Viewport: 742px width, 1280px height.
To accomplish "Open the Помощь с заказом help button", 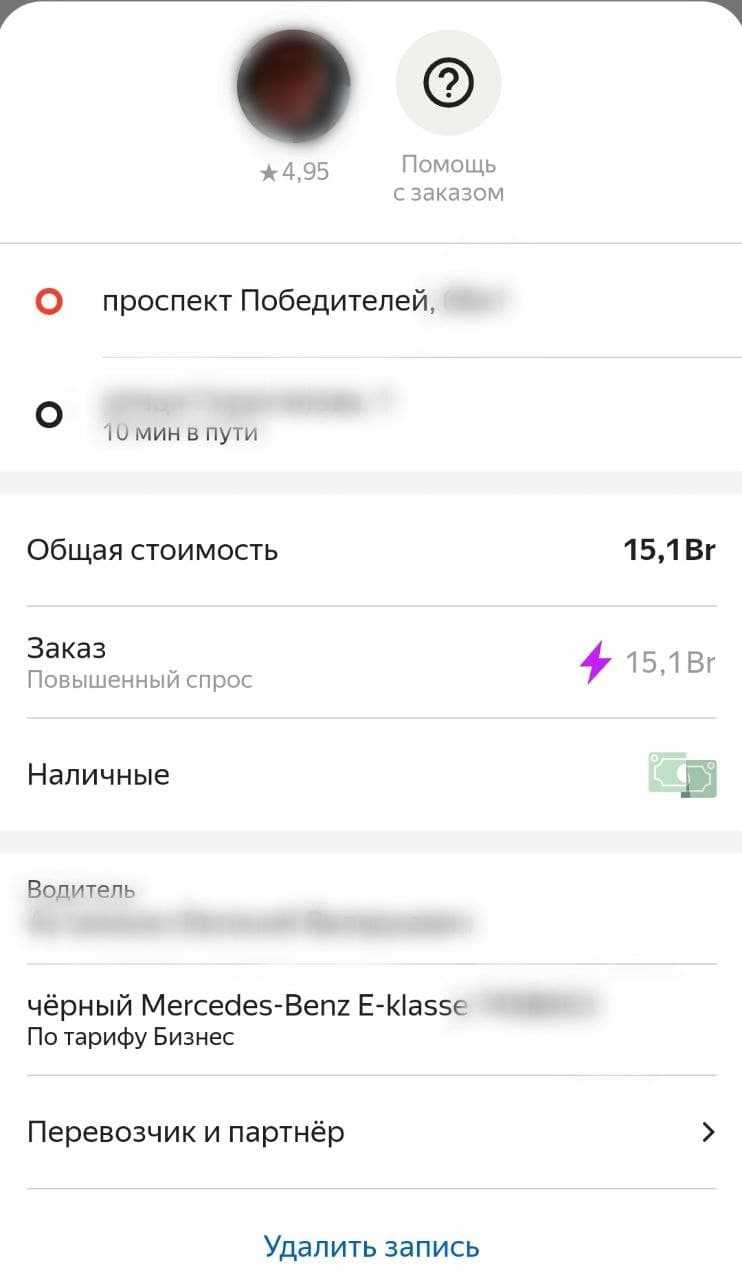I will (x=448, y=84).
